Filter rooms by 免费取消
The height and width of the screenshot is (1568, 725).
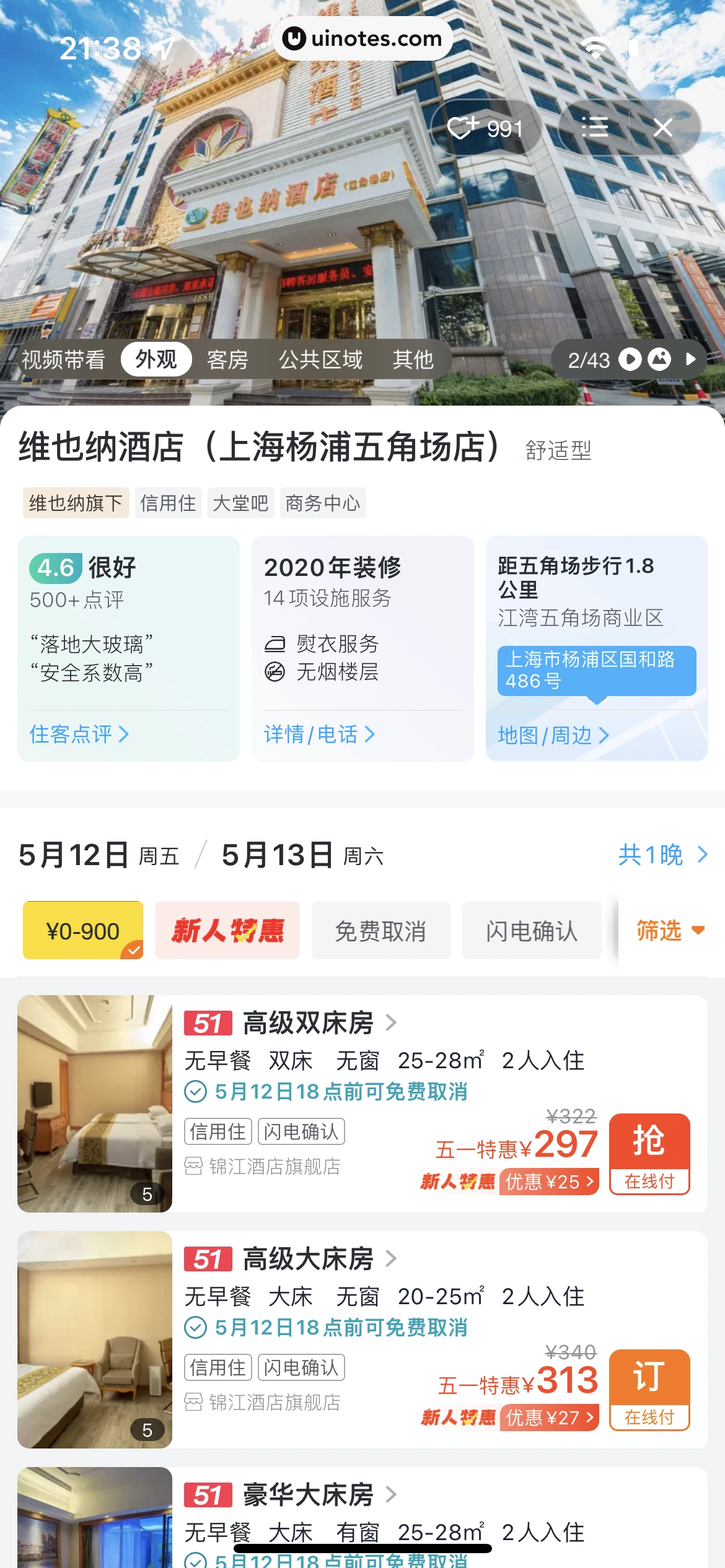(380, 930)
